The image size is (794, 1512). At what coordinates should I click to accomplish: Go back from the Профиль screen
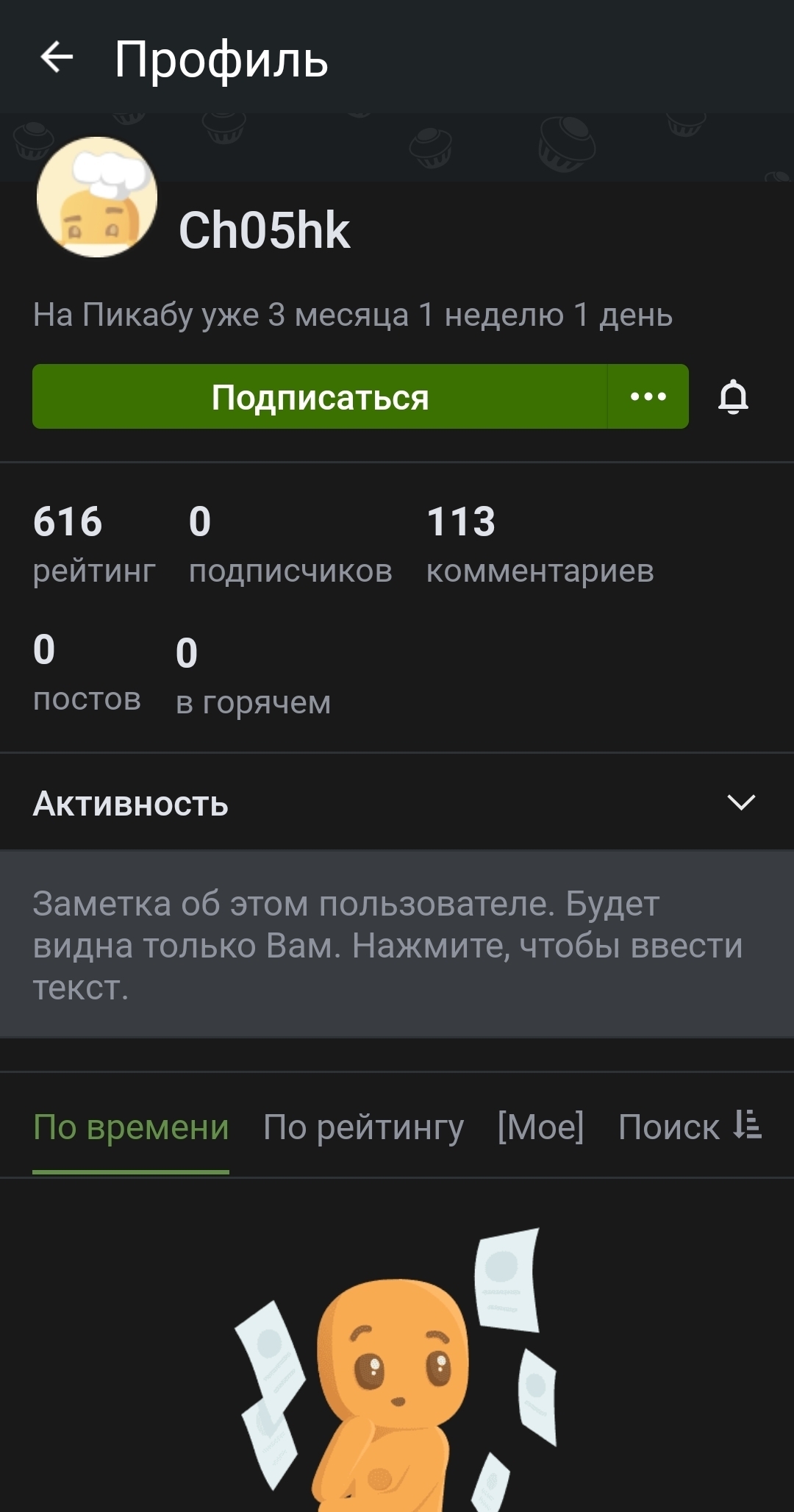pyautogui.click(x=57, y=58)
